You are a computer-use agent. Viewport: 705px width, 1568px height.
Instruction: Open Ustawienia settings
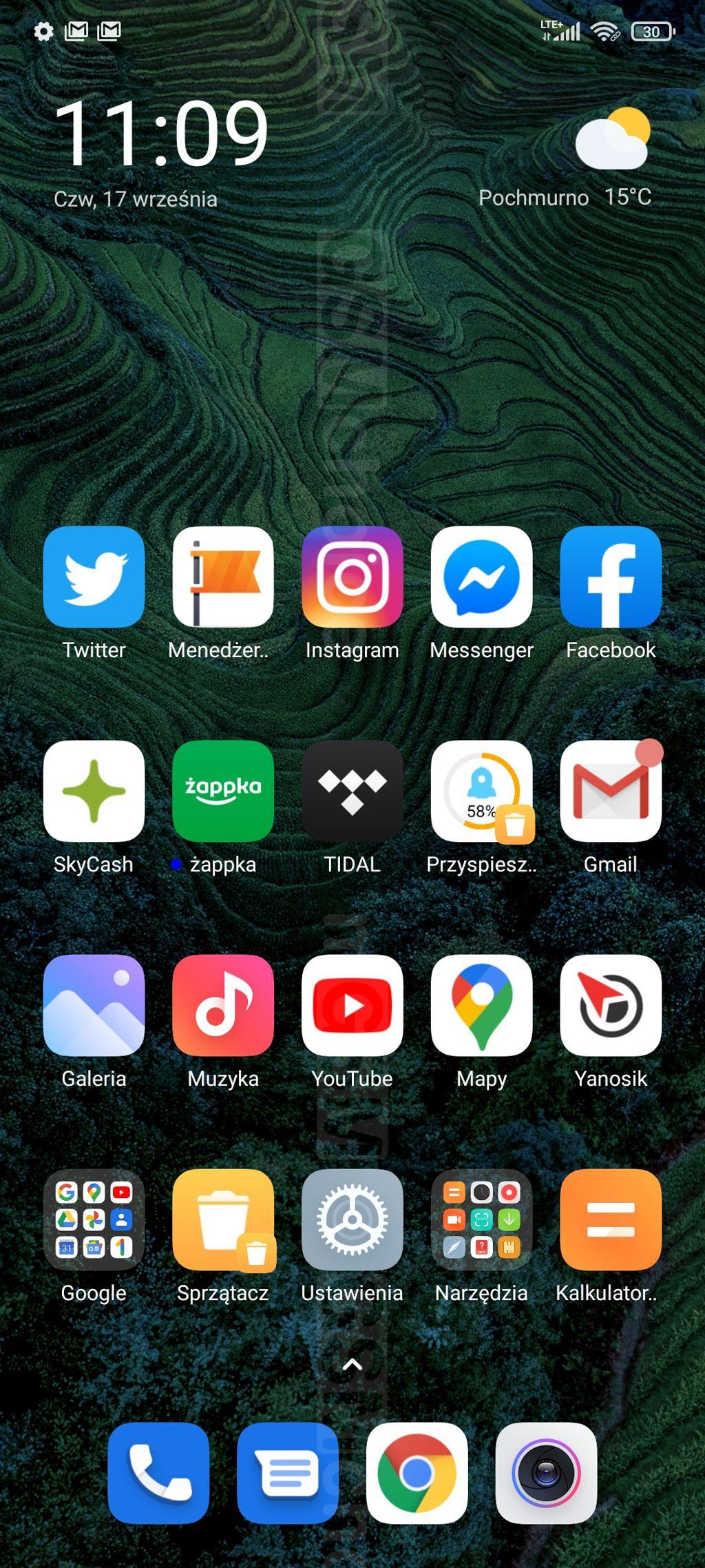(352, 1220)
